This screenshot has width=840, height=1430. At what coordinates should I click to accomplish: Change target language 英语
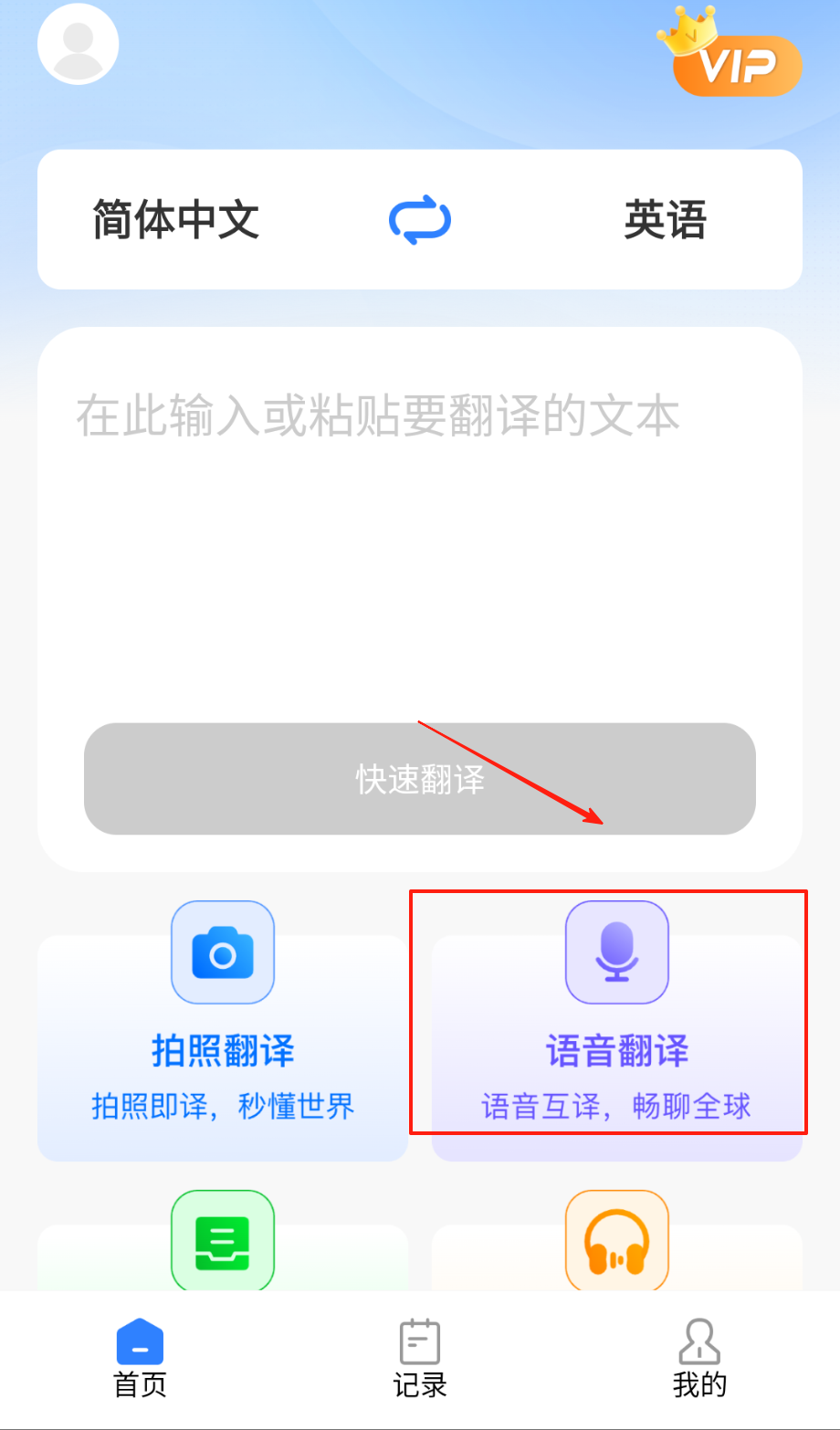coord(665,220)
